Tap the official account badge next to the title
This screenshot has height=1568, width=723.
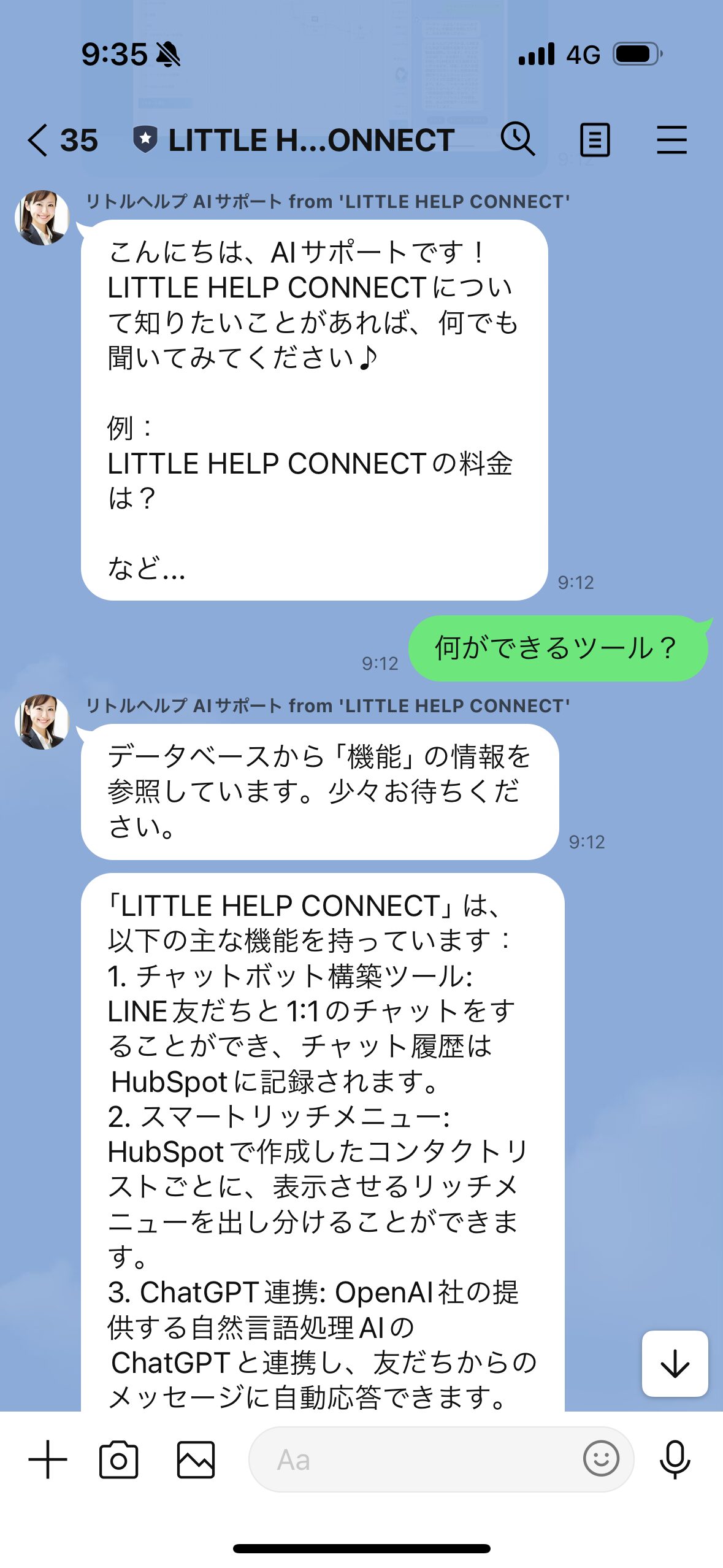[x=144, y=139]
